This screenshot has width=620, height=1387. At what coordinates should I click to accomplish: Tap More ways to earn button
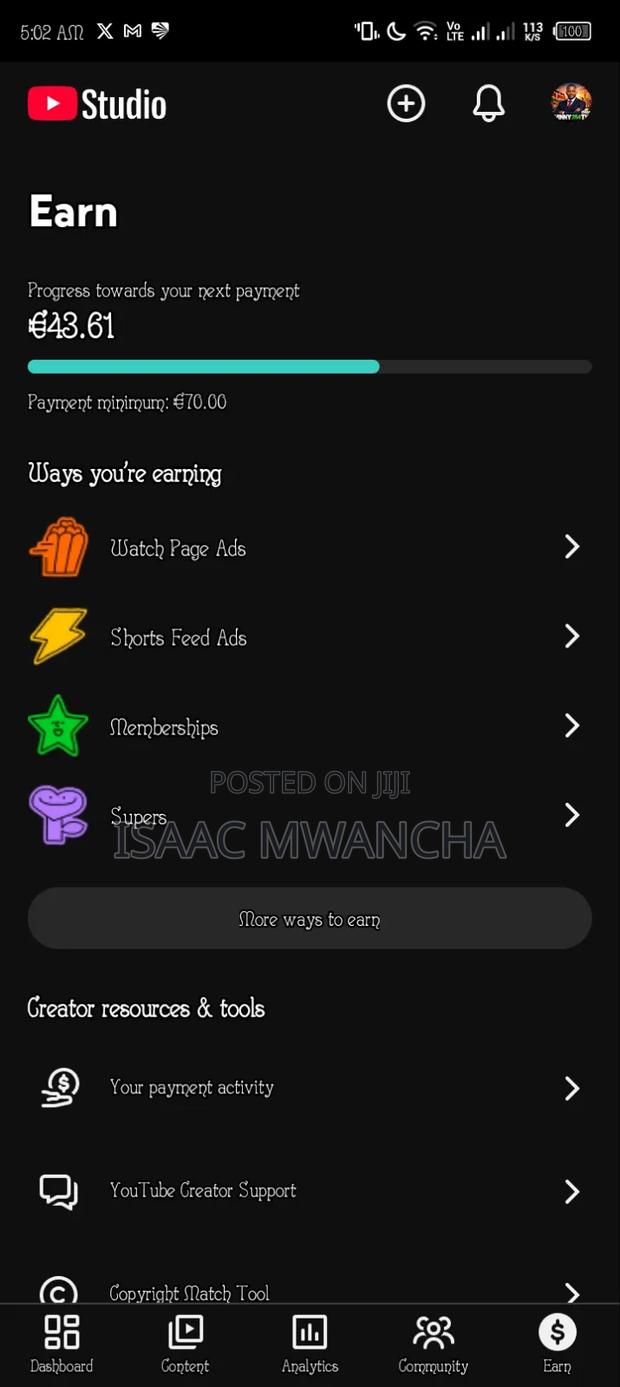[310, 918]
